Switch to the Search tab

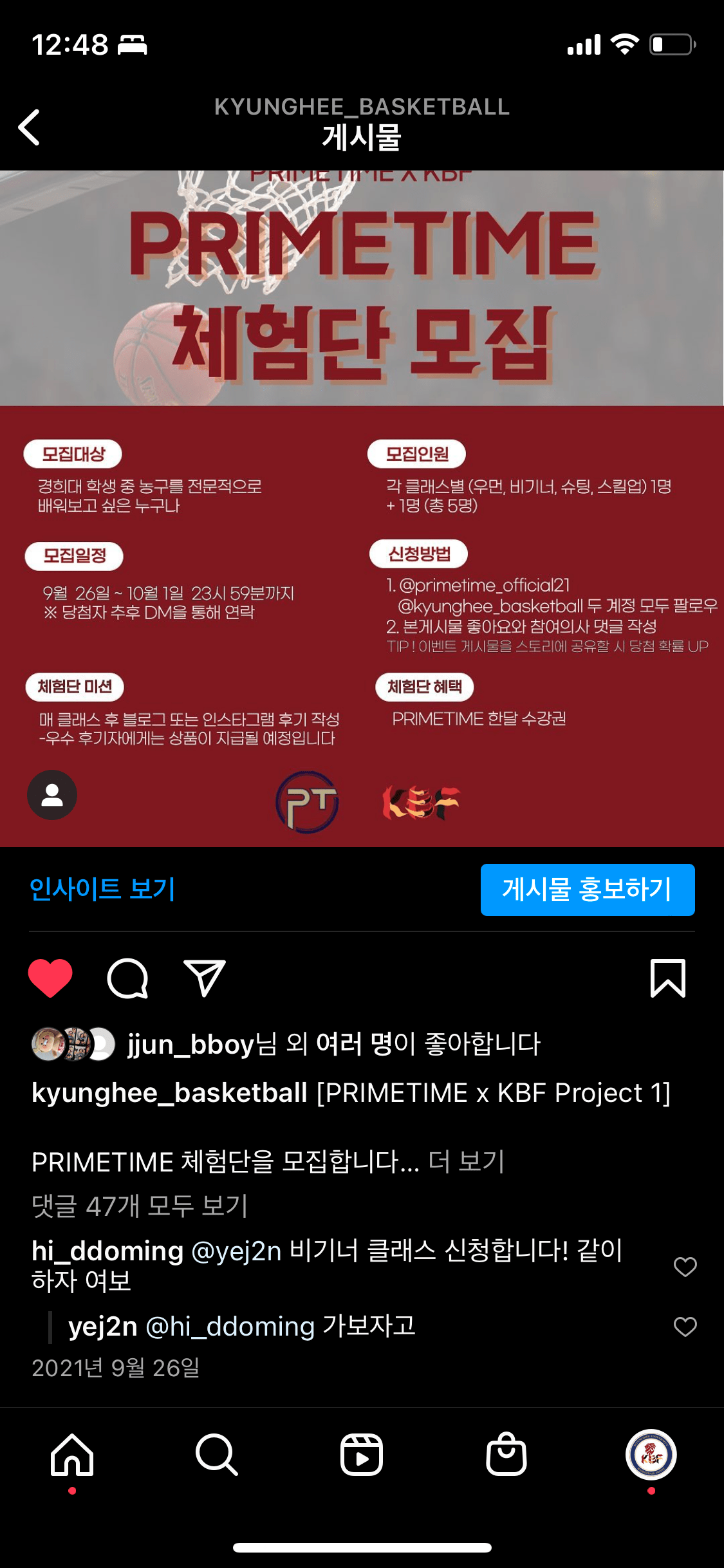click(x=217, y=1455)
